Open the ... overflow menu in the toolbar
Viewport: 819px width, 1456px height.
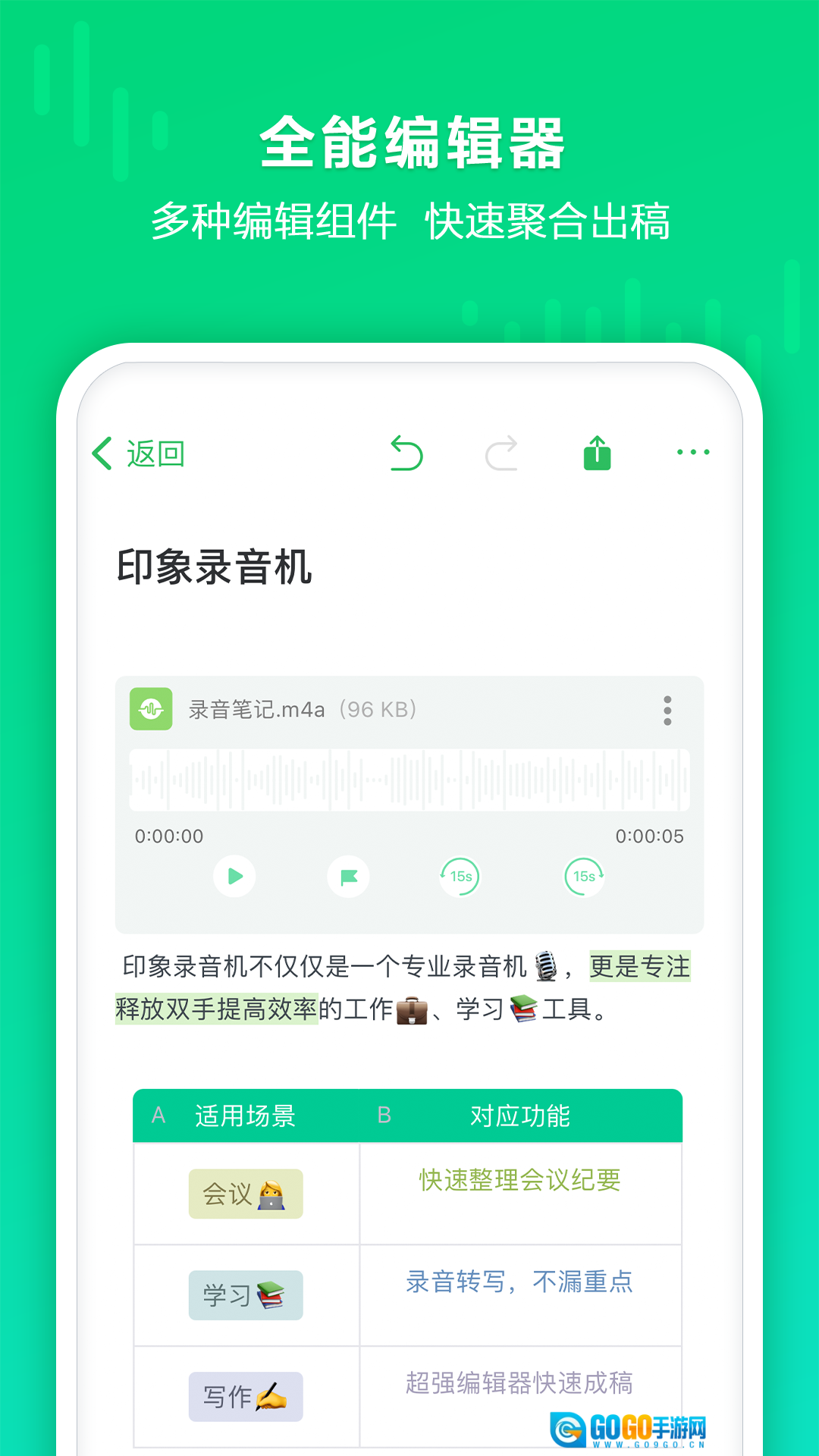coord(692,453)
